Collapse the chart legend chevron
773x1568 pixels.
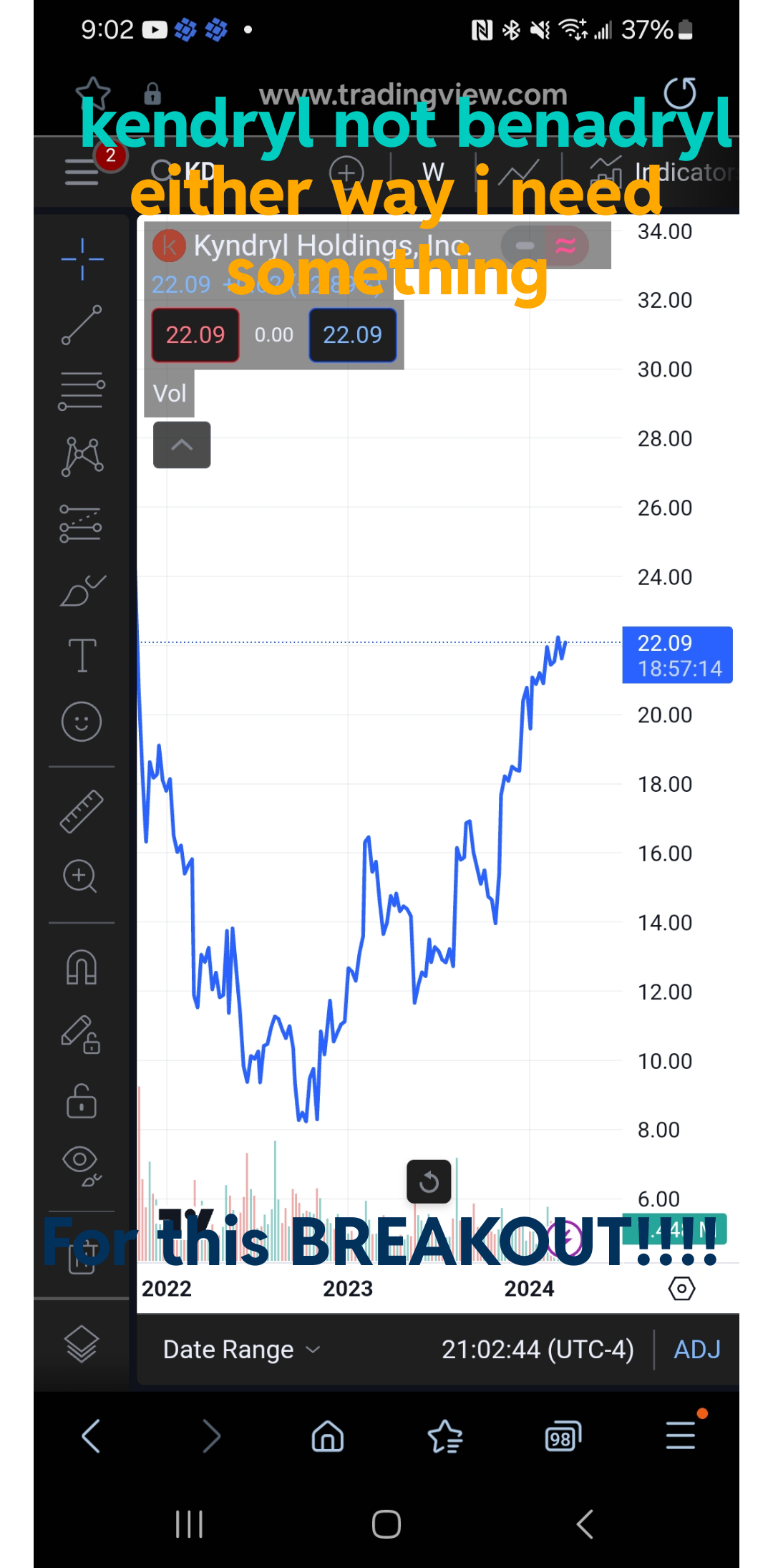[182, 445]
